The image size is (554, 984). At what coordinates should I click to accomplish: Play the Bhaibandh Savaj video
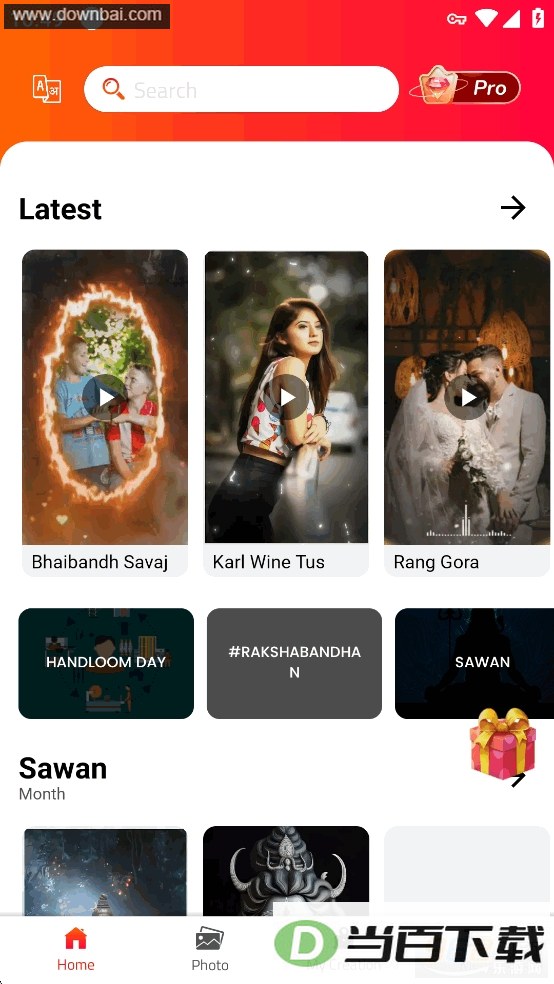(105, 397)
